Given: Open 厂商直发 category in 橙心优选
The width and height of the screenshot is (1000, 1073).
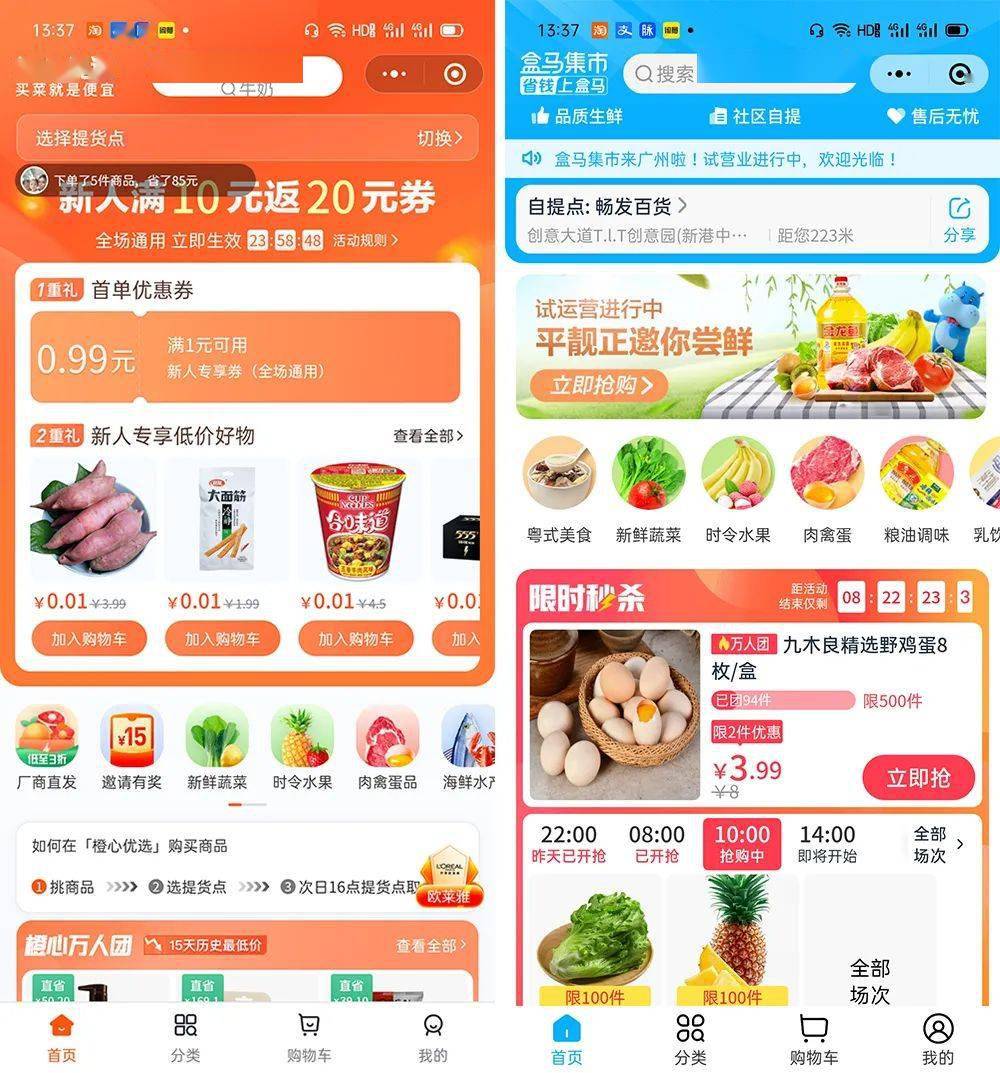Looking at the screenshot, I should [46, 748].
